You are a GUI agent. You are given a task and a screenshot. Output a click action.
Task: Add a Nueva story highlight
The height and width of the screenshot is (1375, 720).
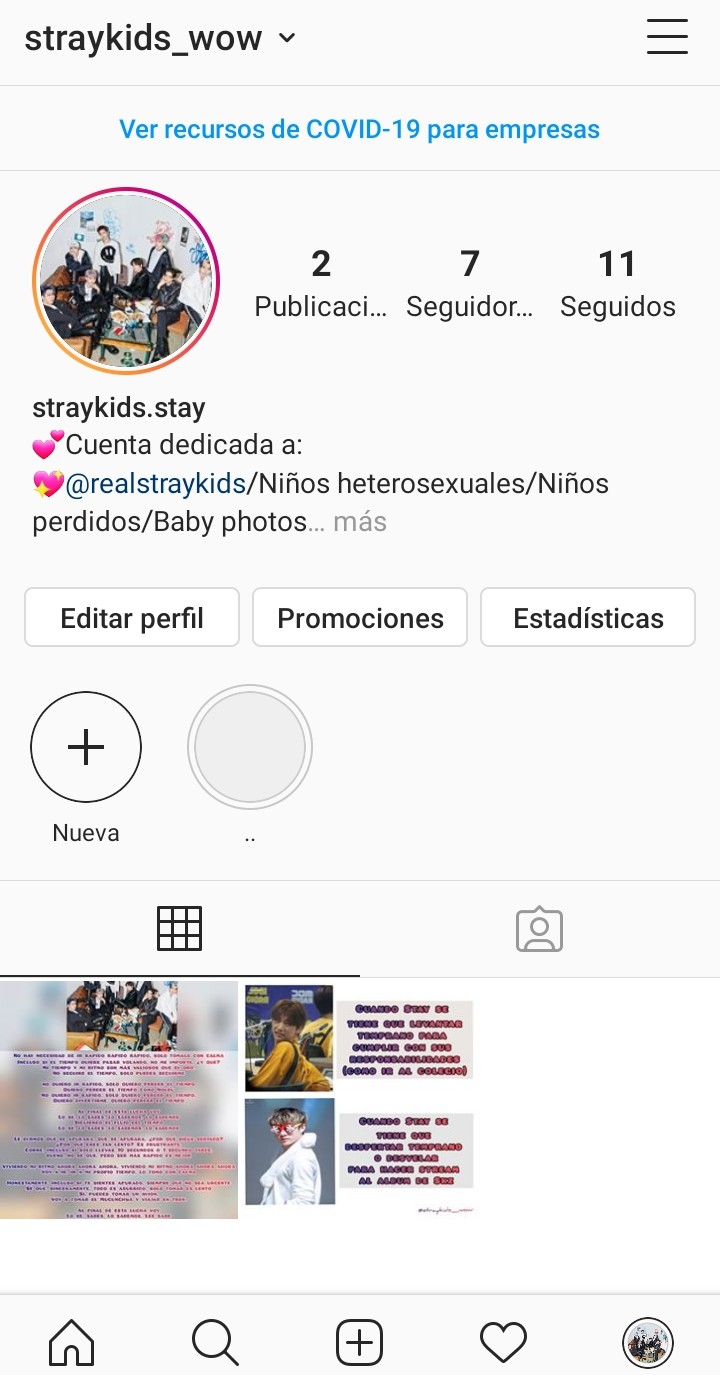pyautogui.click(x=86, y=747)
